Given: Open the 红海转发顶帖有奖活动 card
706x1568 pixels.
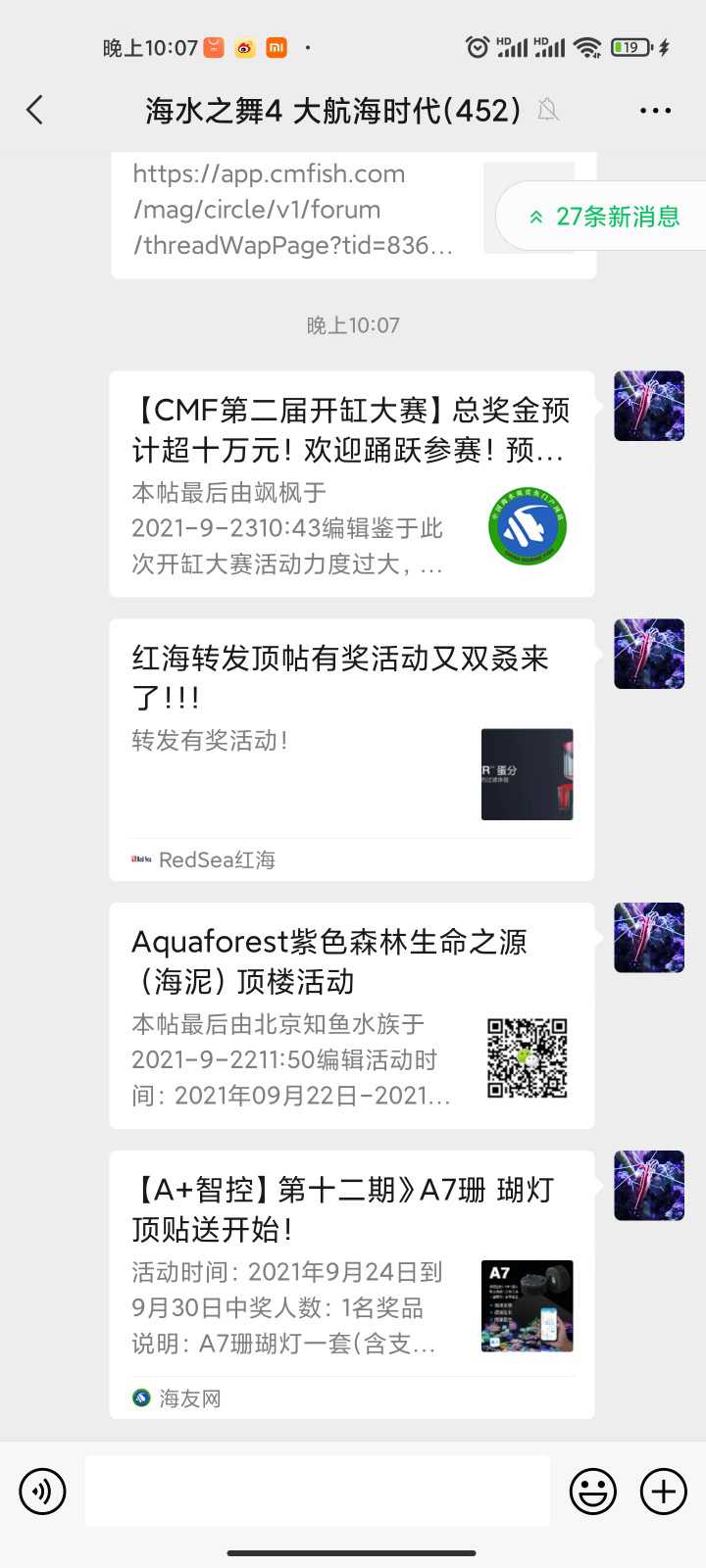Looking at the screenshot, I should [351, 750].
